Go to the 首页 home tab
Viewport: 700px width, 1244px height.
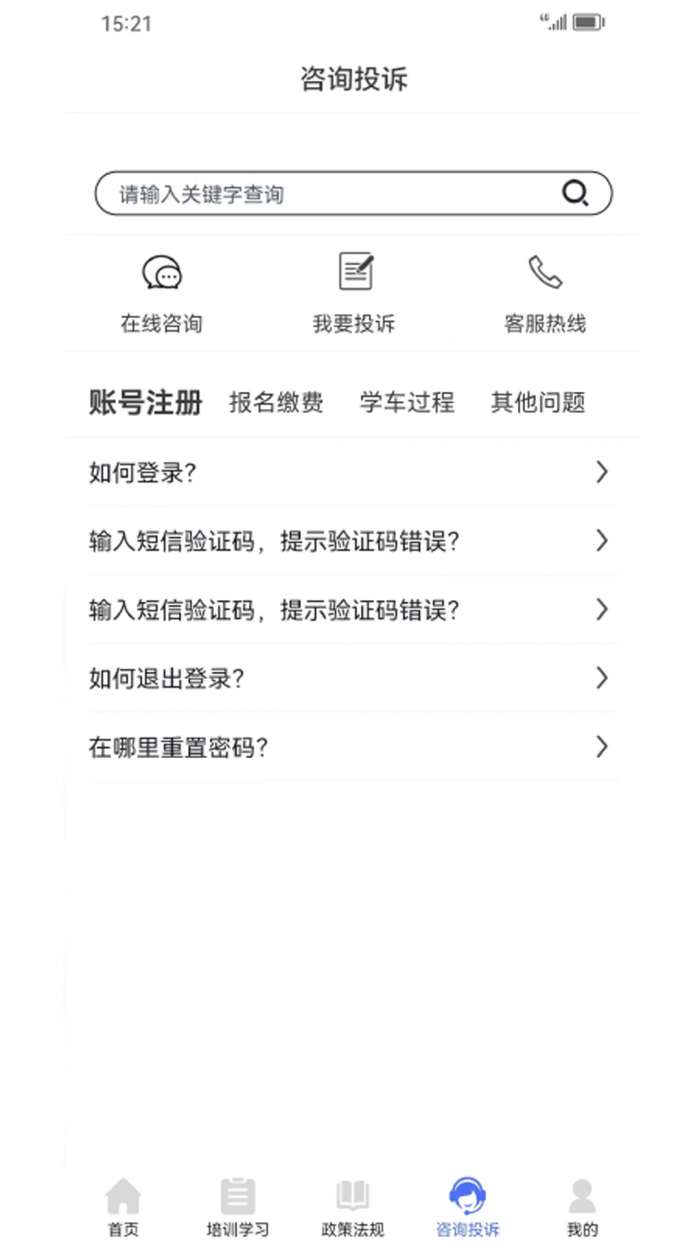tap(123, 1207)
